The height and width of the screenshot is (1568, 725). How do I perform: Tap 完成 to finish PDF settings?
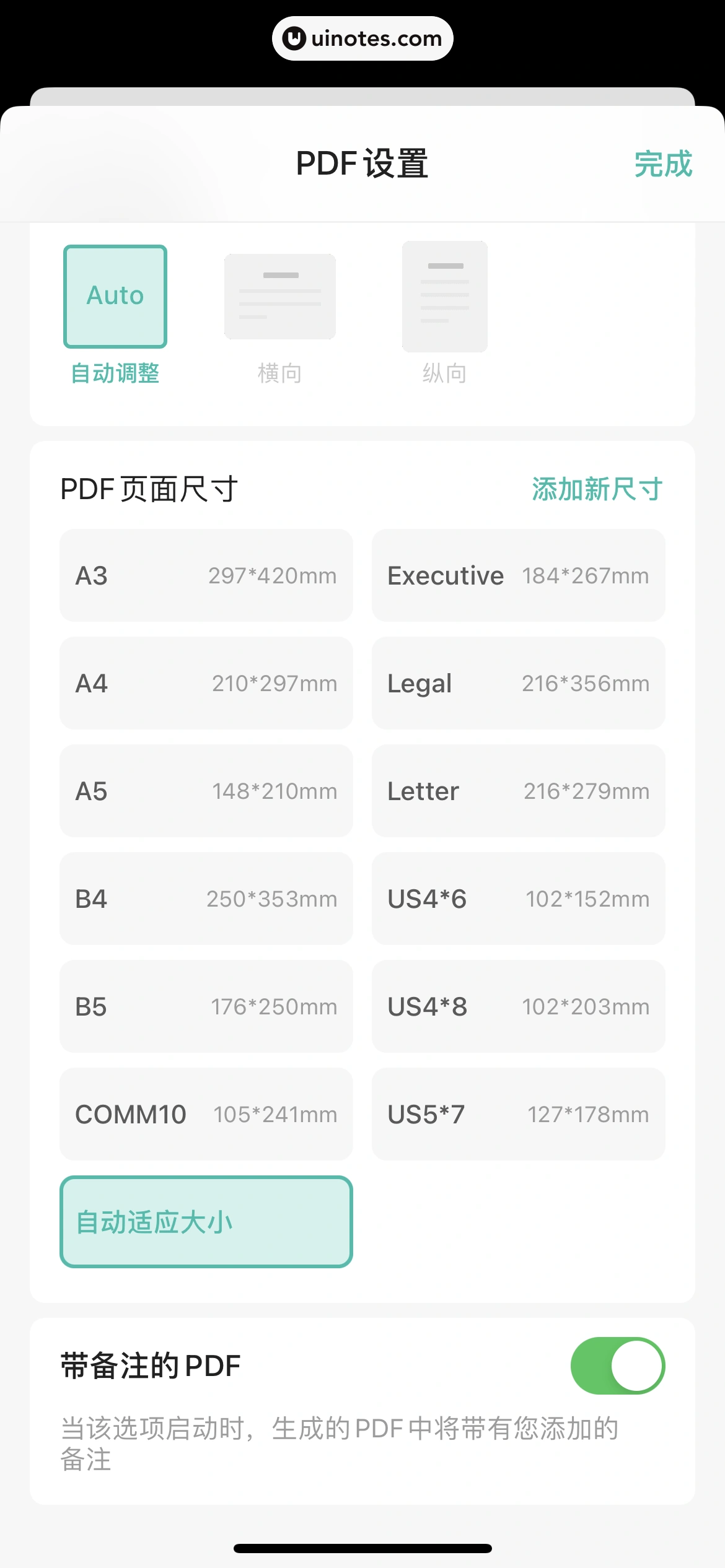click(662, 164)
